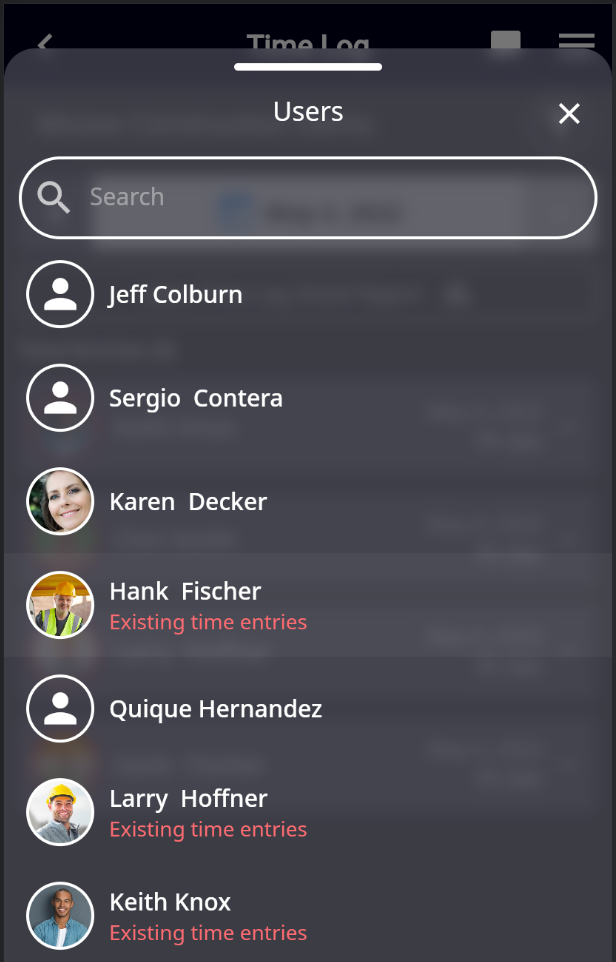
Task: Choose Quique Hernandez
Action: tap(215, 709)
